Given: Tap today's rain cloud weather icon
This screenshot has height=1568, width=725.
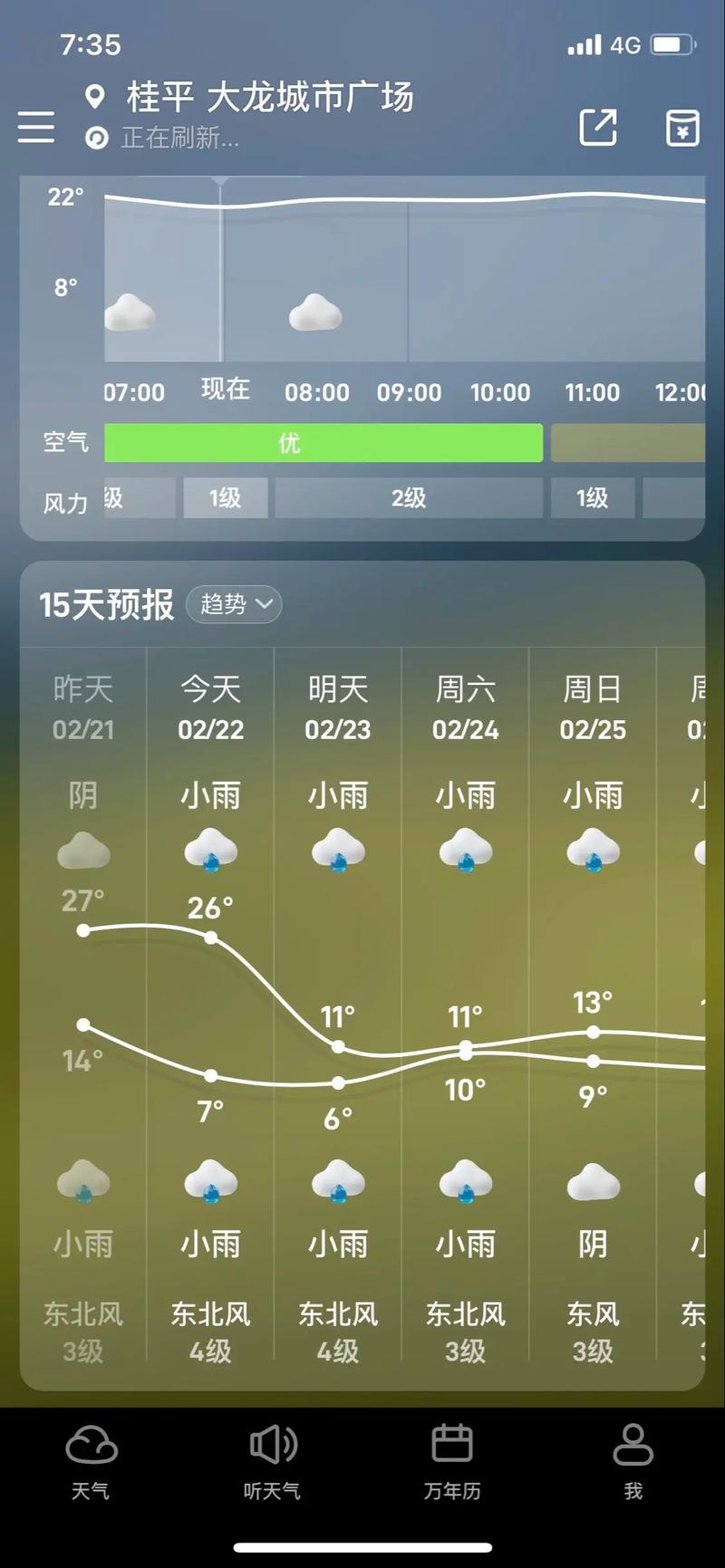Looking at the screenshot, I should pyautogui.click(x=209, y=850).
